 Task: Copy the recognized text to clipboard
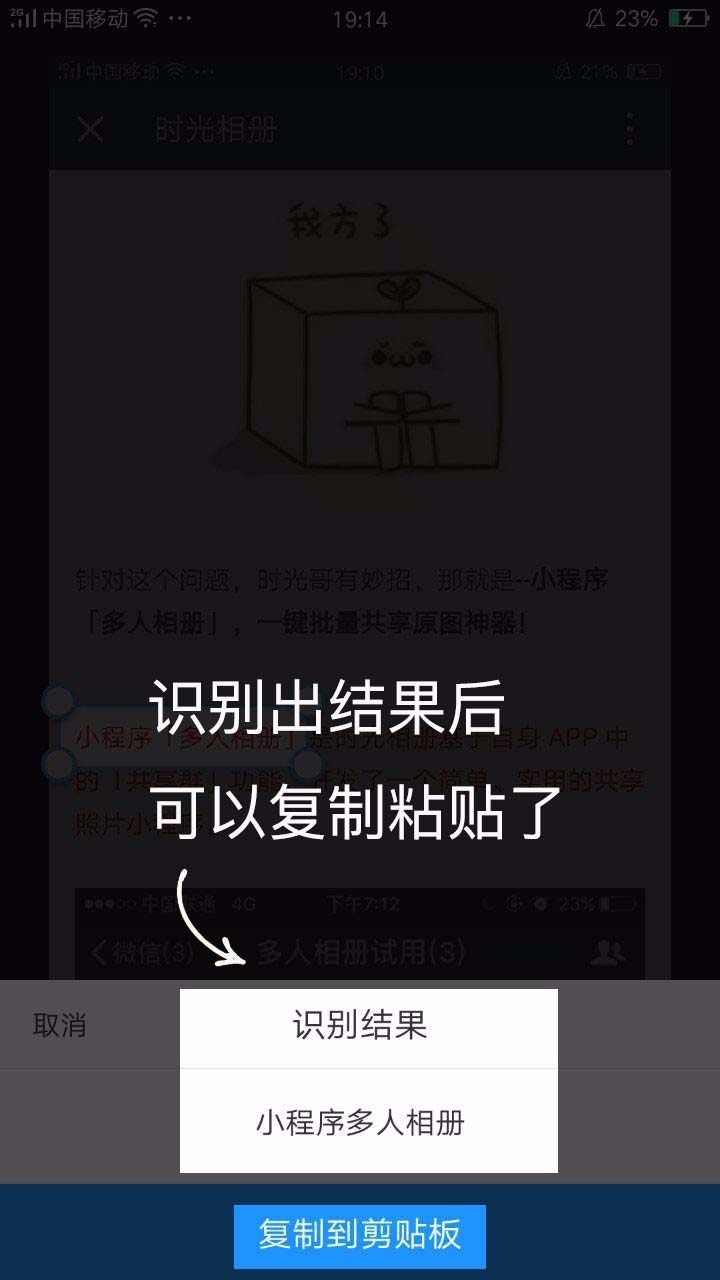tap(360, 1236)
